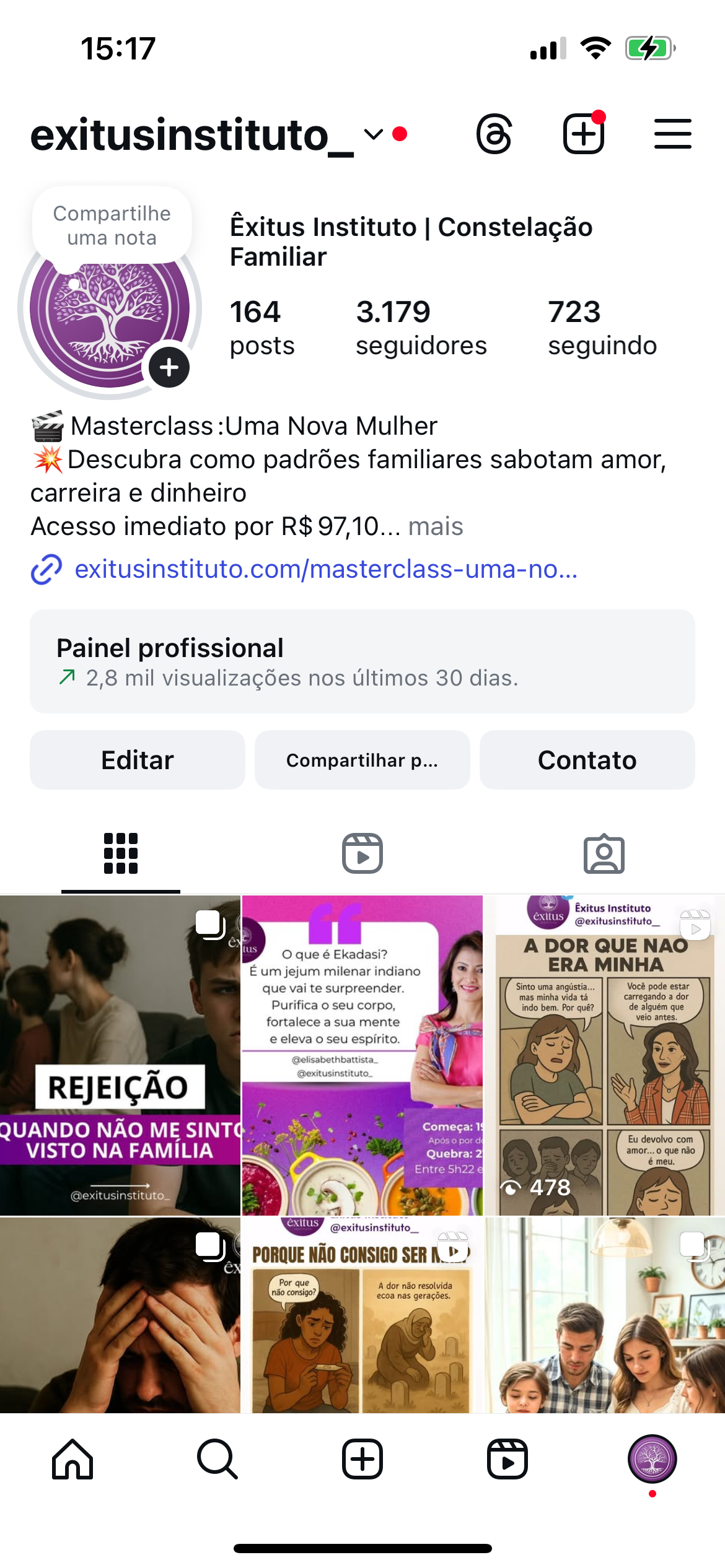Open the exitusinstituto.com masterclass link
This screenshot has width=725, height=1568.
(x=326, y=568)
